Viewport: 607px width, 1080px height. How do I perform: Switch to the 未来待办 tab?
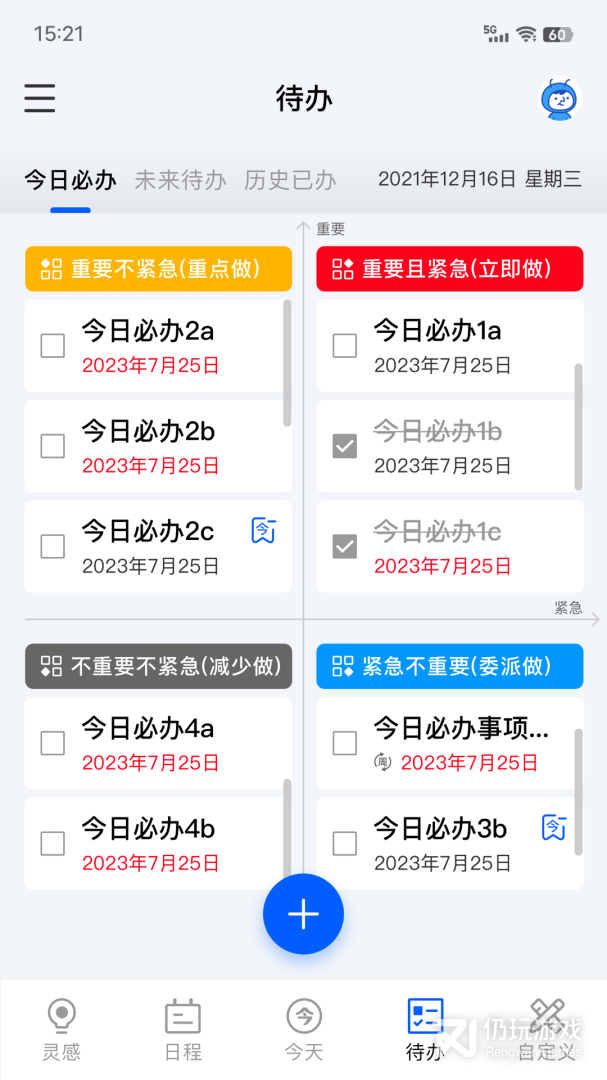point(180,180)
